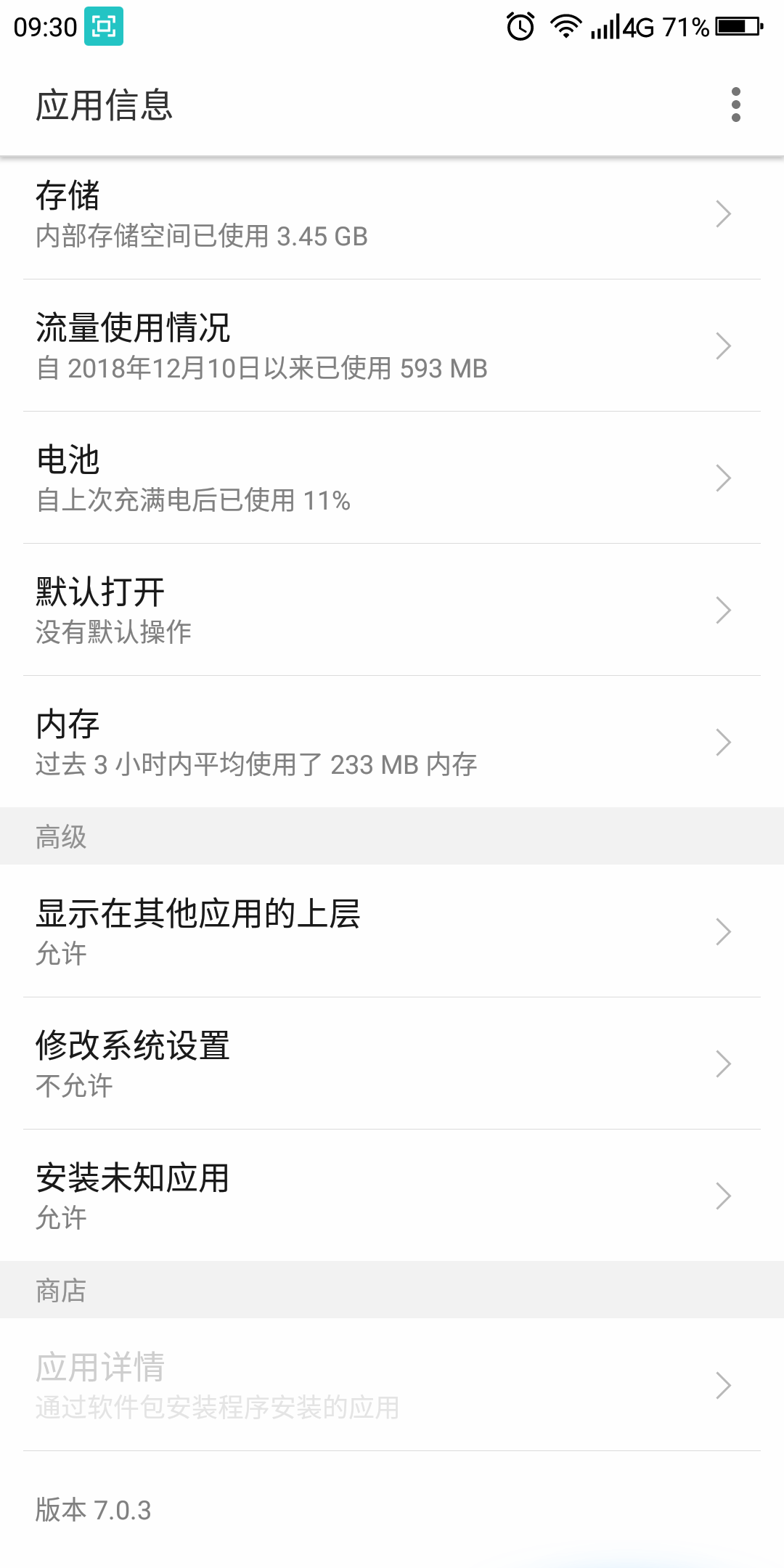Open the 存储 storage row
The image size is (784, 1568).
click(x=392, y=214)
